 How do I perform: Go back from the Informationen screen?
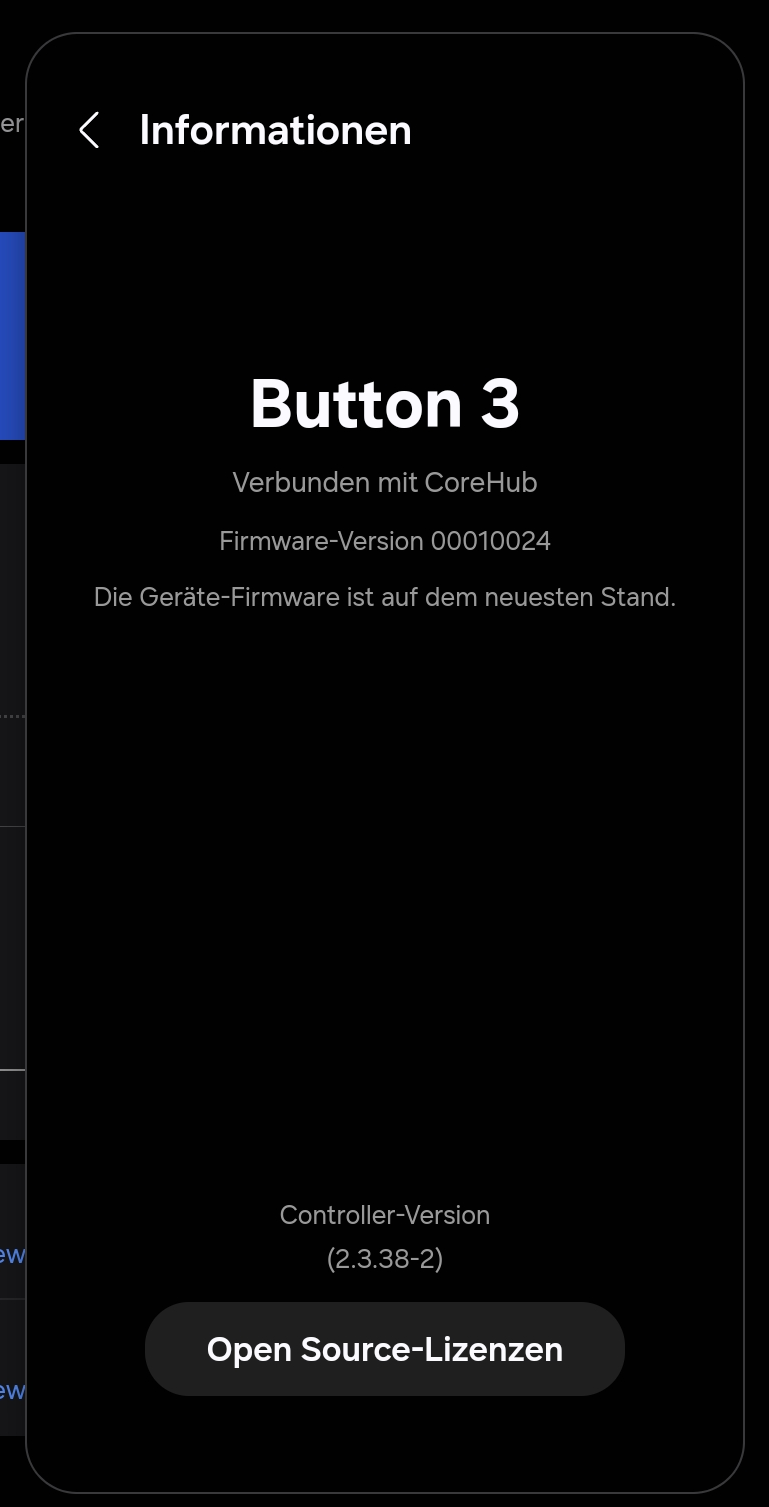click(89, 130)
